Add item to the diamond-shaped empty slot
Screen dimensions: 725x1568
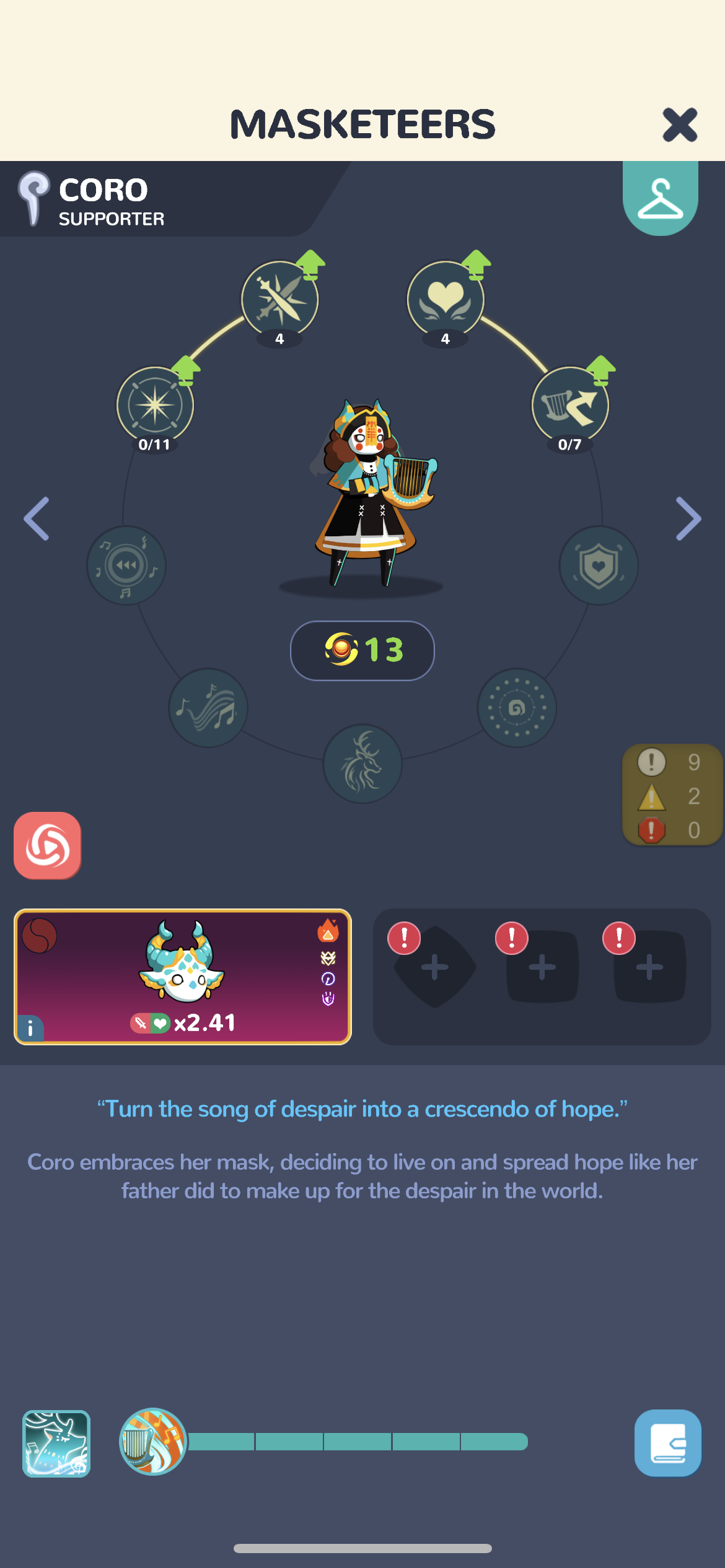click(x=434, y=967)
